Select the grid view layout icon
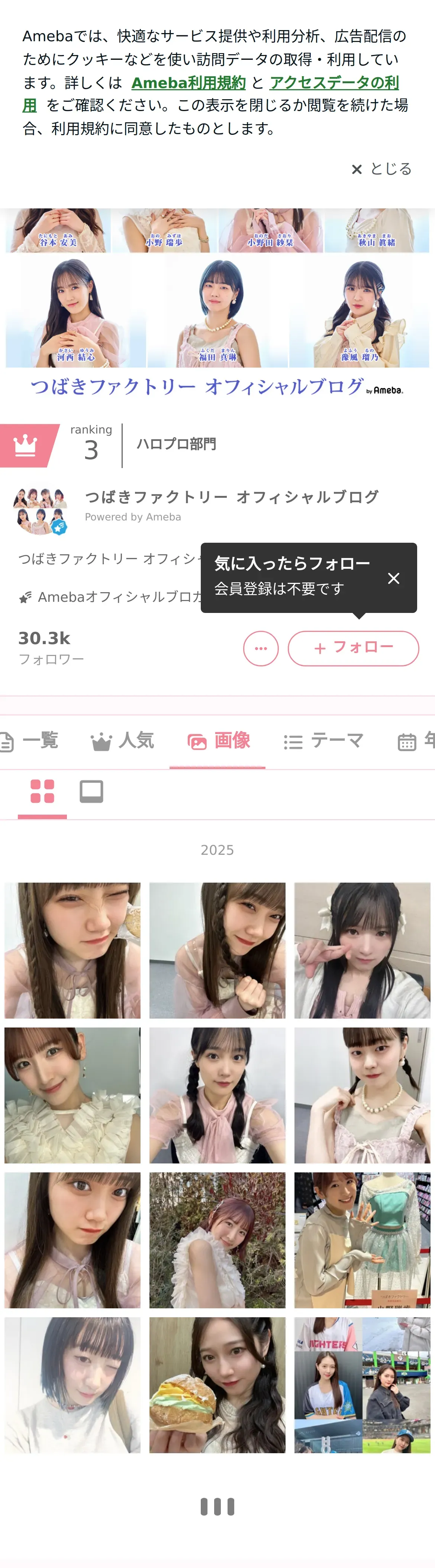435x1568 pixels. pos(42,791)
